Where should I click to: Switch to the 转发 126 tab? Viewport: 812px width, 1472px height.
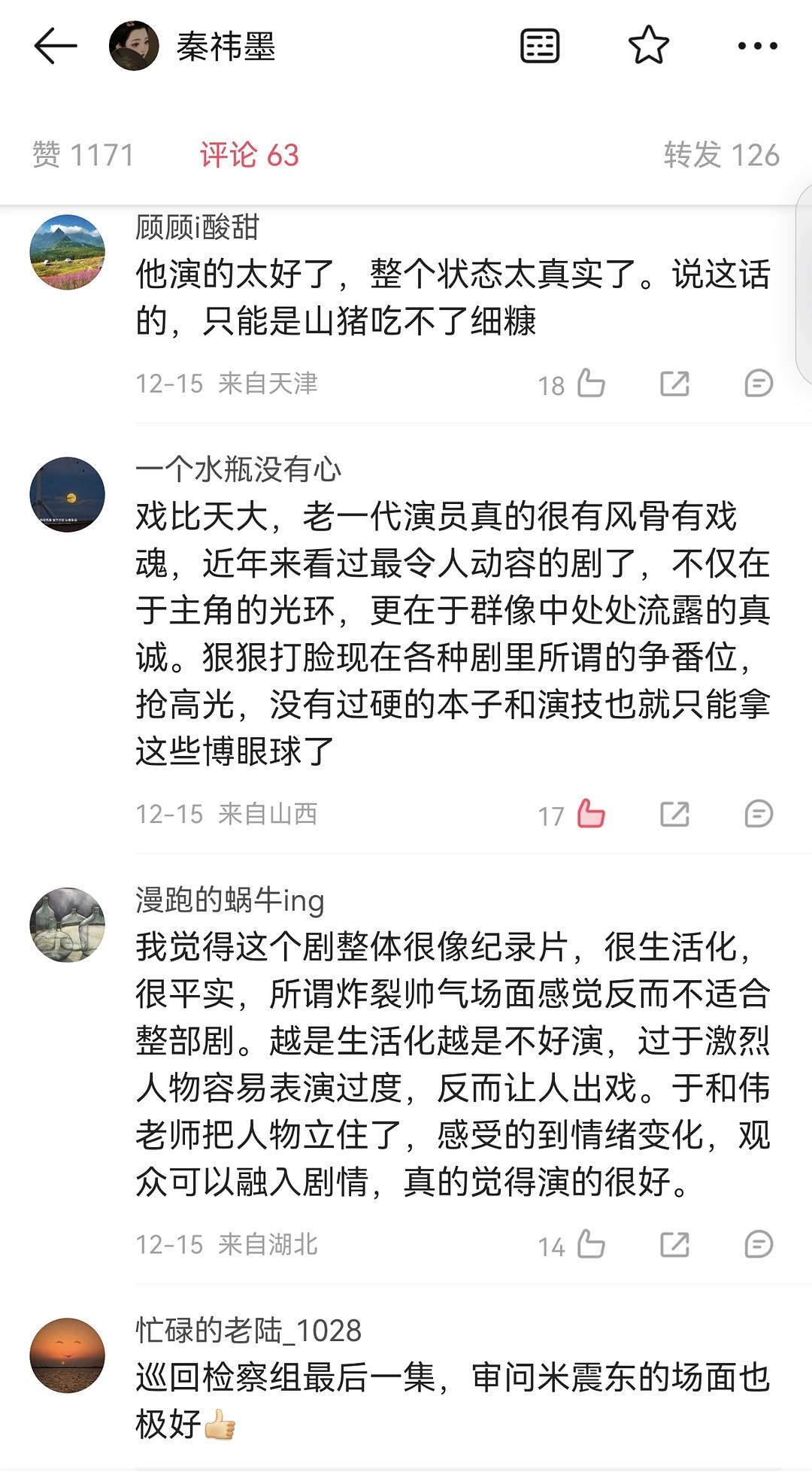721,155
